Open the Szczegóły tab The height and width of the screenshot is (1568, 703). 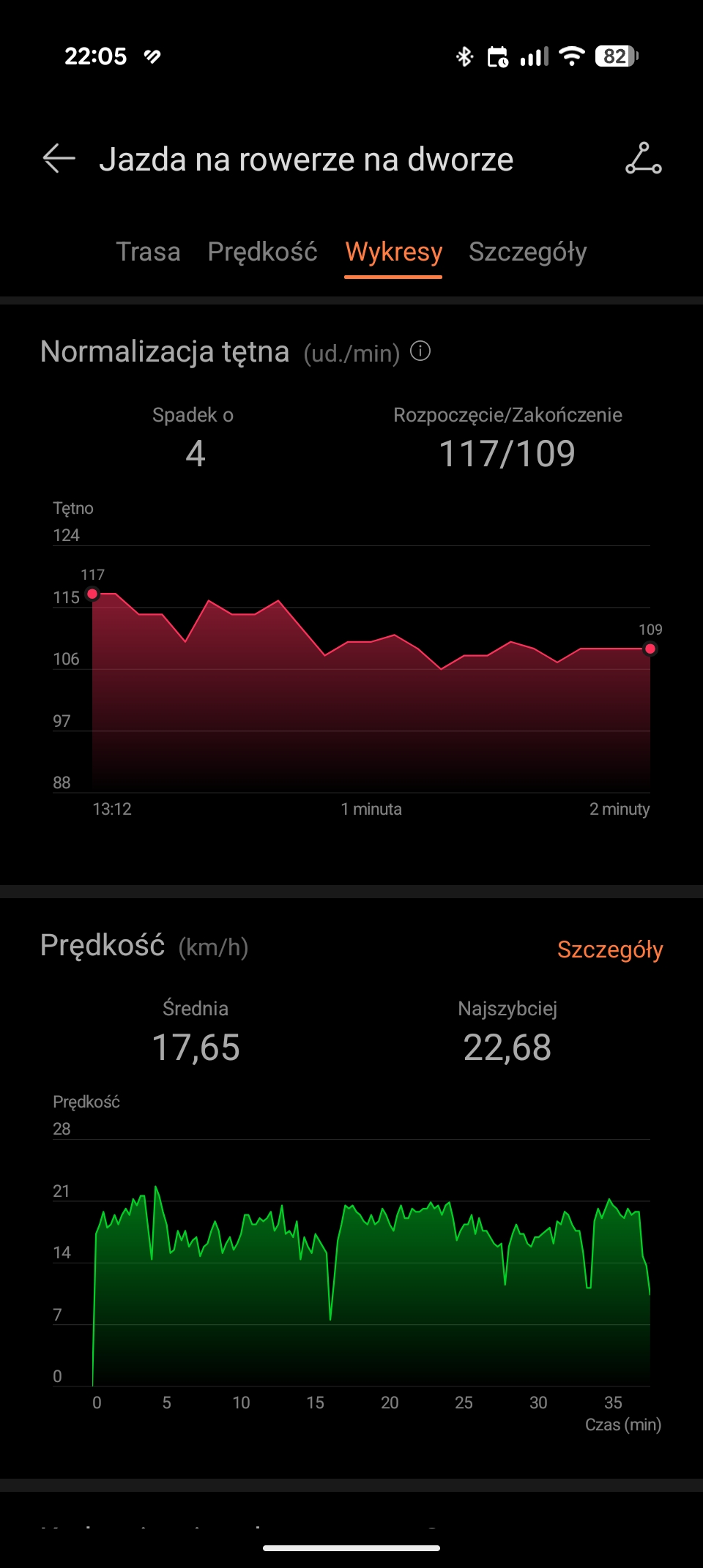tap(527, 252)
